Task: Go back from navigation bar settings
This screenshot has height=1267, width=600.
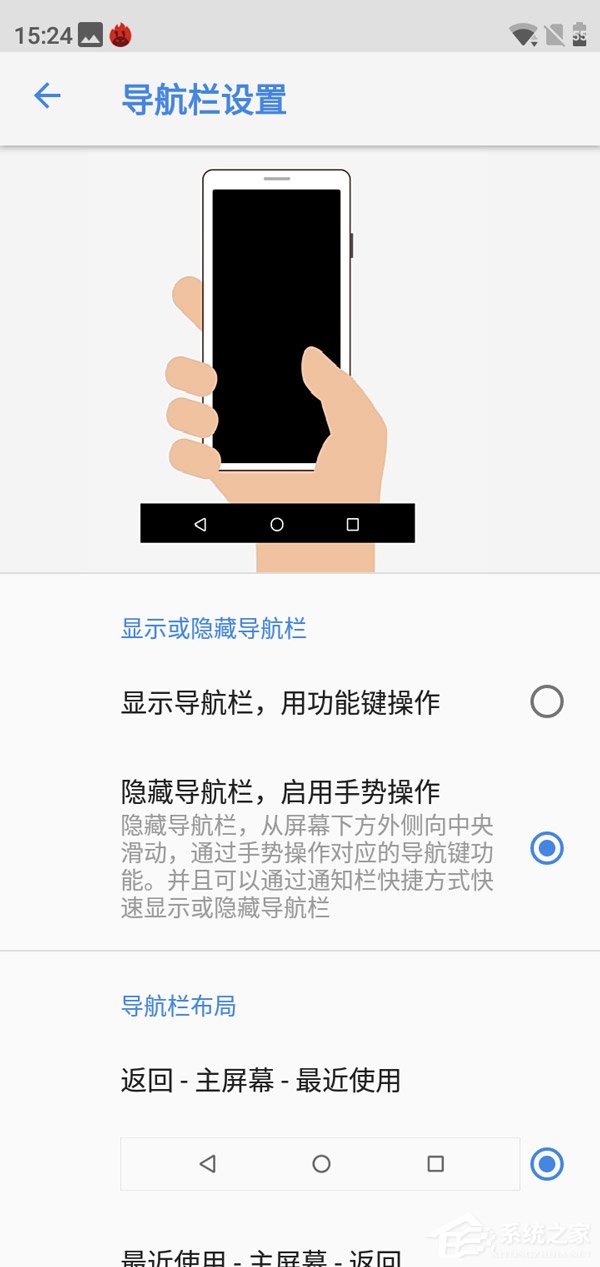Action: tap(47, 96)
